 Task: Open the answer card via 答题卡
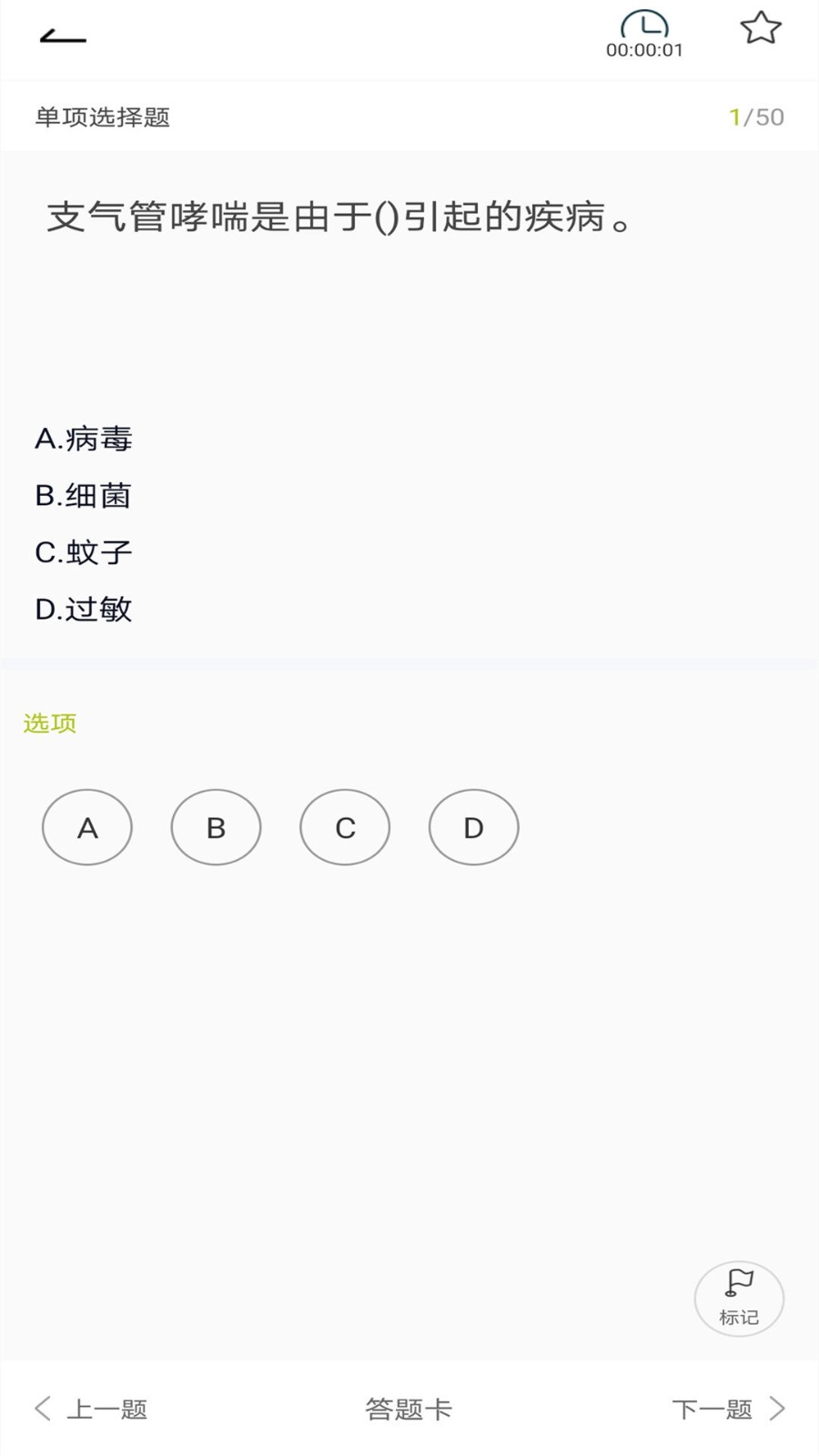[409, 1408]
